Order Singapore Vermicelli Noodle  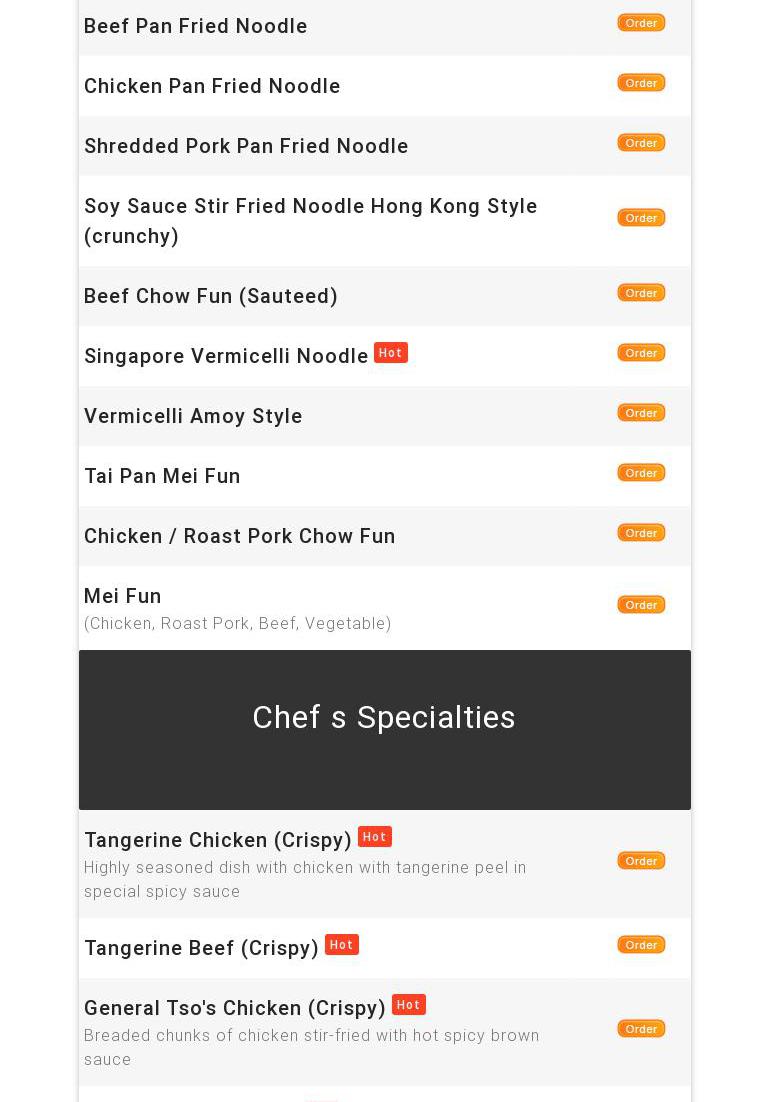641,353
